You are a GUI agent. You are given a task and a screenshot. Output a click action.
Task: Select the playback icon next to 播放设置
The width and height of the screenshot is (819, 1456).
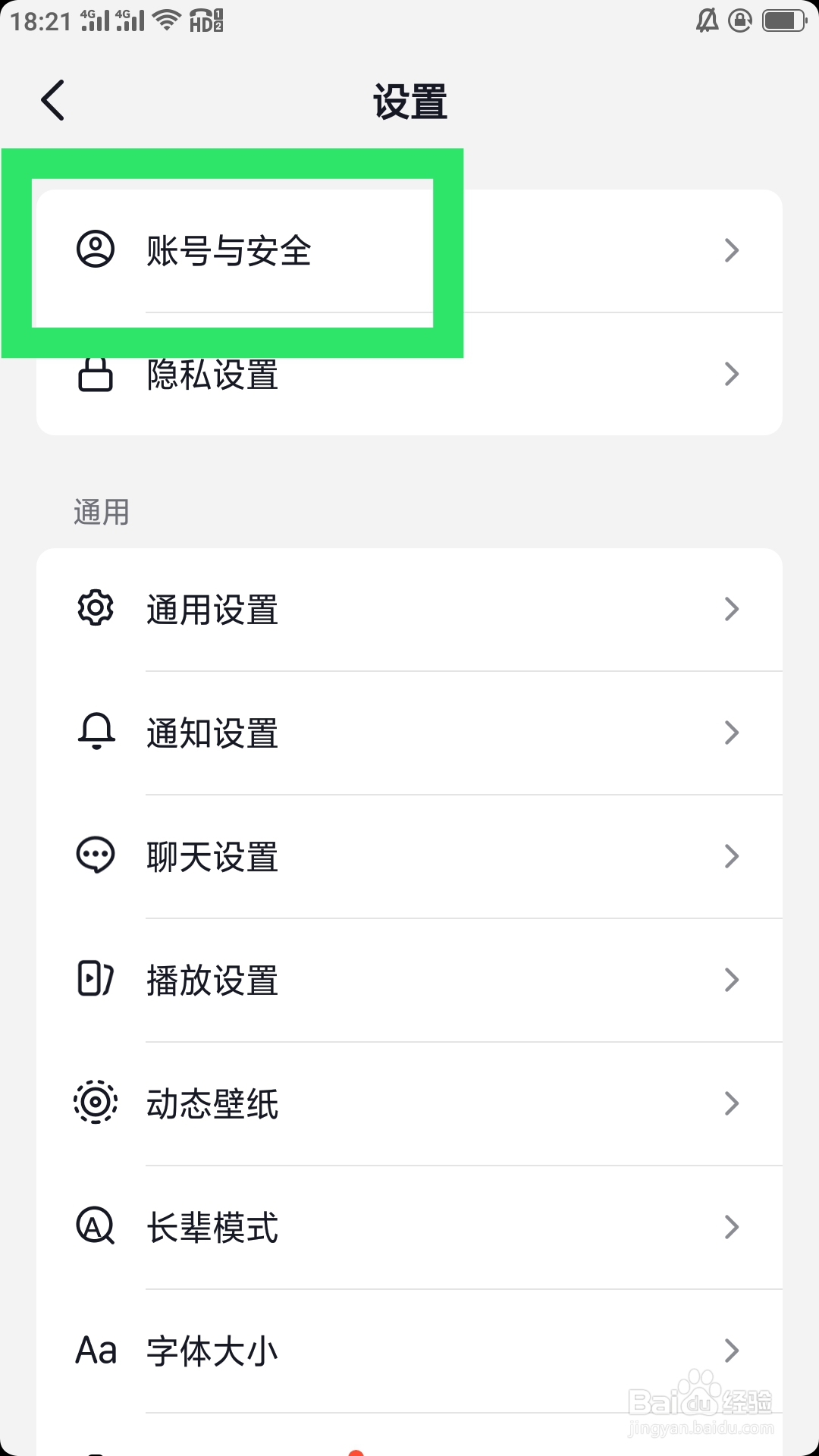click(96, 980)
